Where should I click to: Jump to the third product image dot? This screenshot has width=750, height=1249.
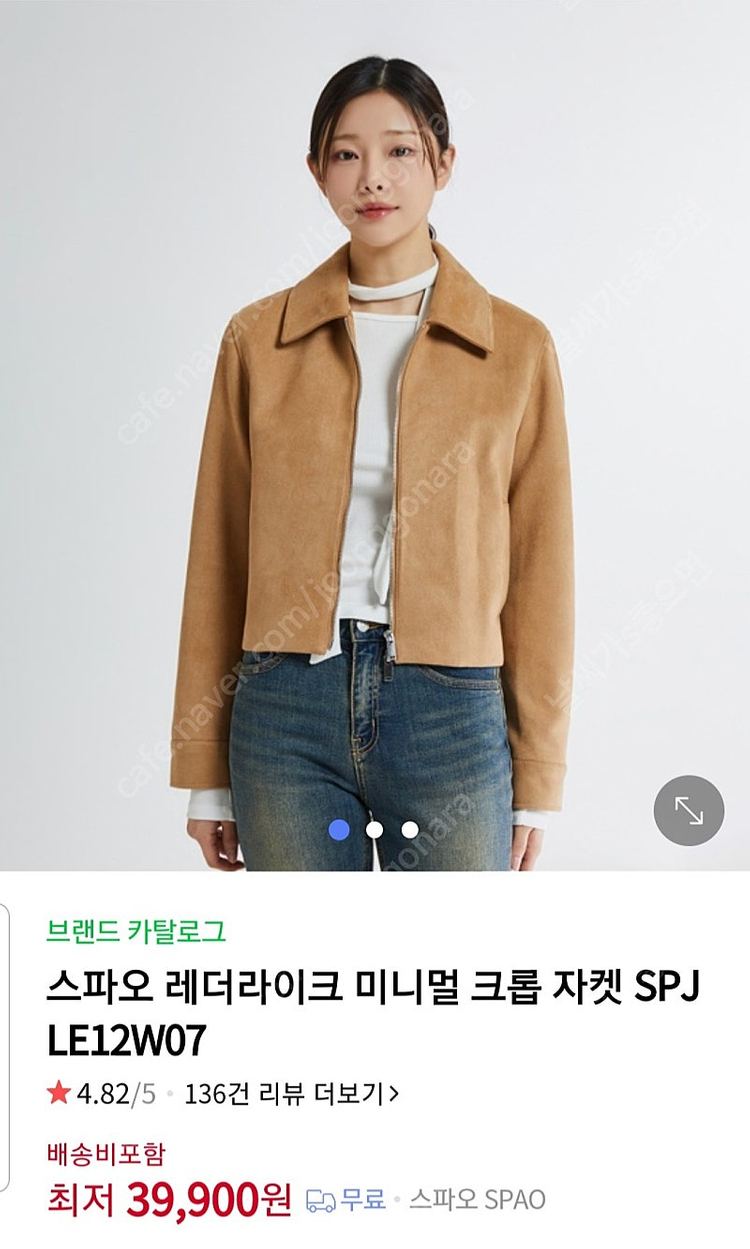[x=410, y=829]
